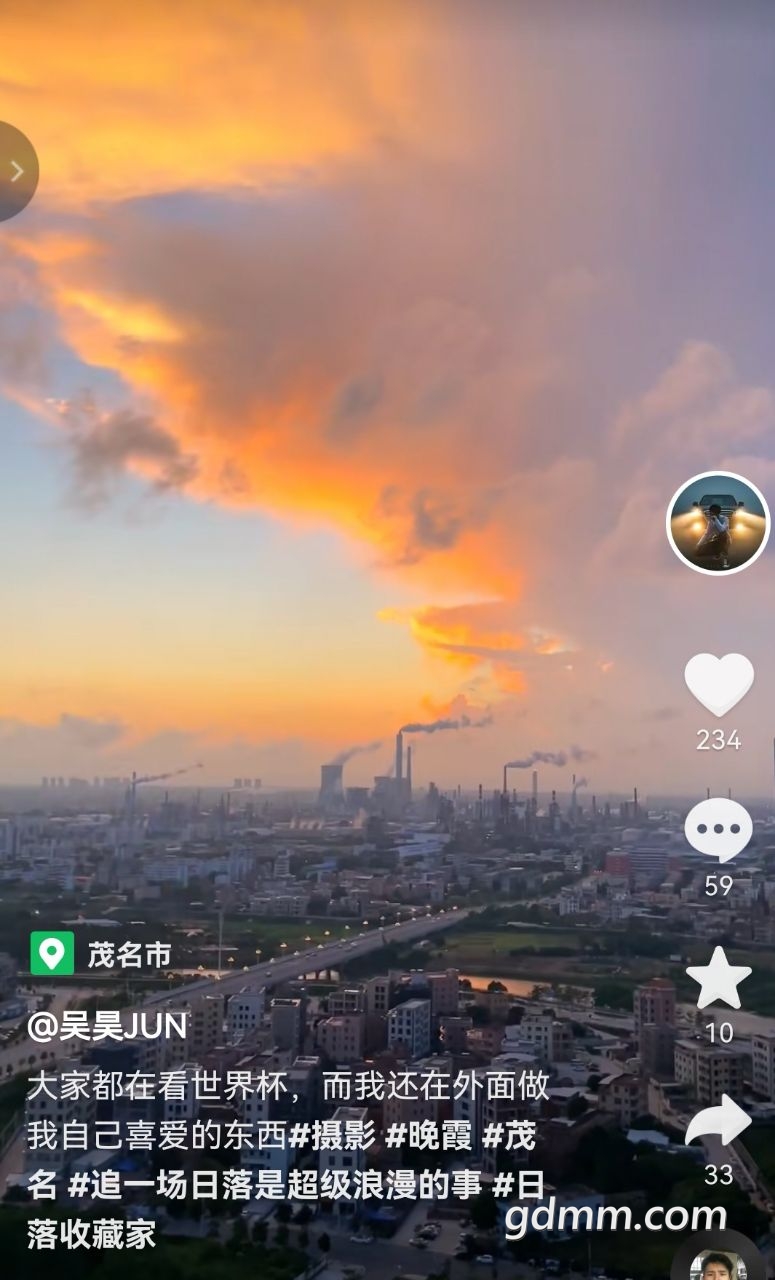Add the video to favorites with the star
The height and width of the screenshot is (1280, 775).
(718, 979)
